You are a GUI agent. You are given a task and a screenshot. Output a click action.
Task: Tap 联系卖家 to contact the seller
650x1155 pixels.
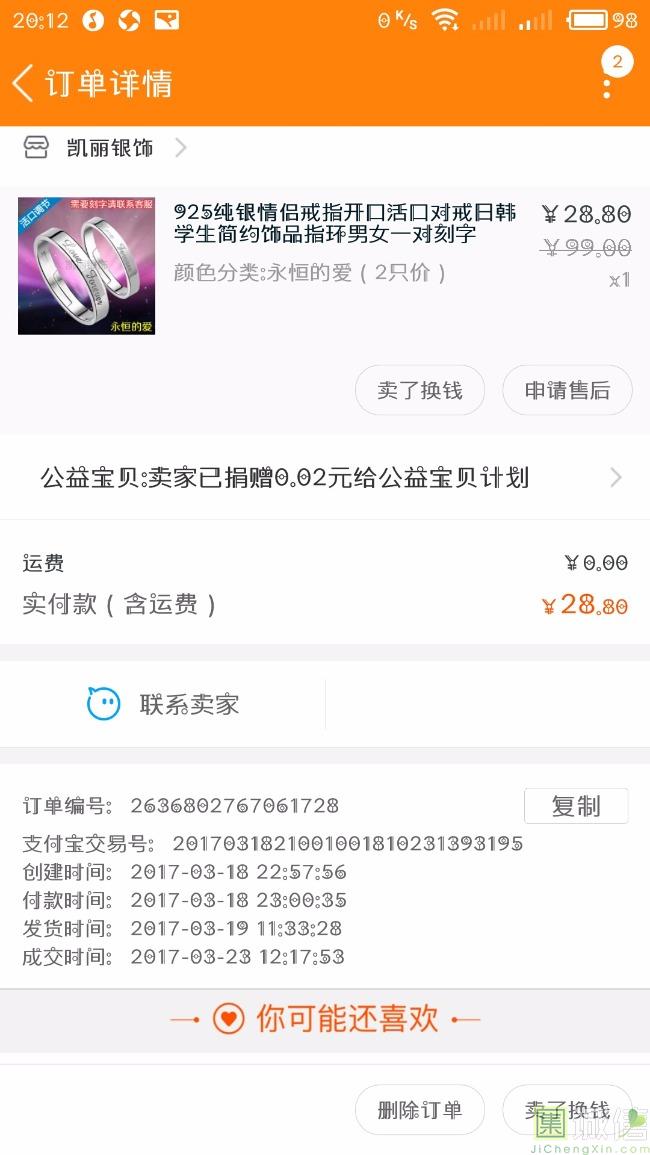[x=164, y=704]
